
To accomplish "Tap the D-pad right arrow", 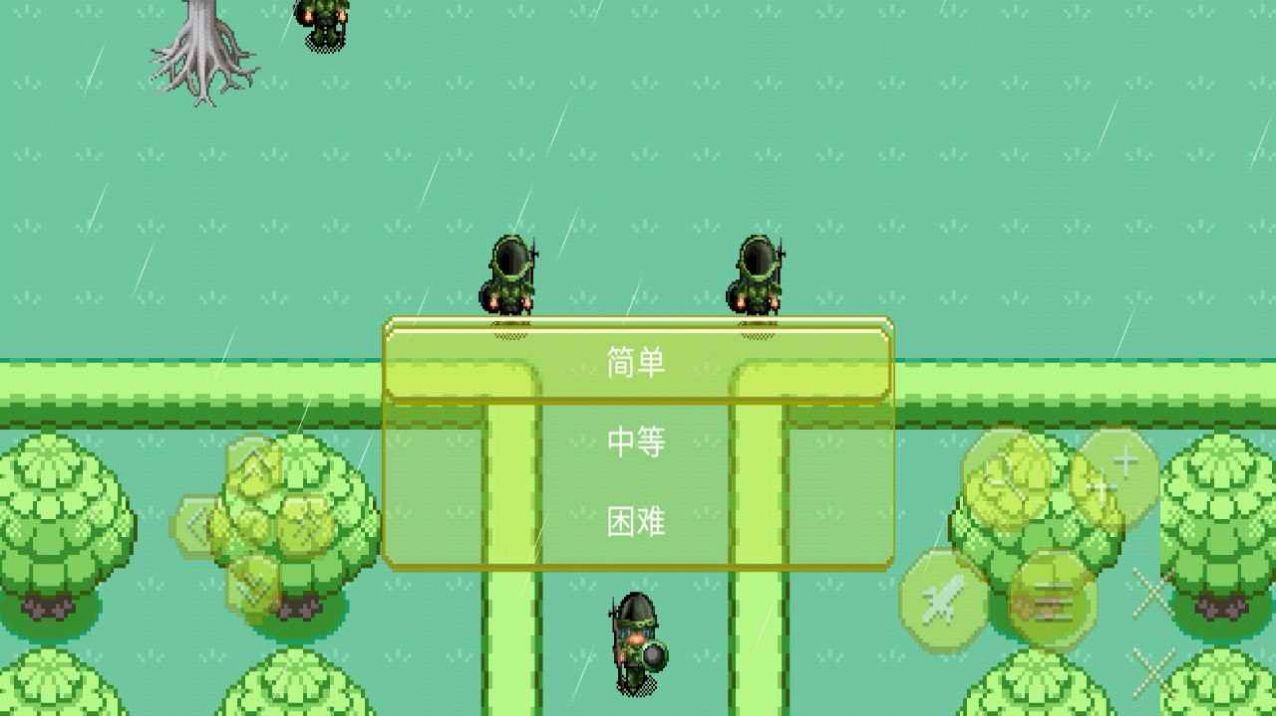I will (308, 525).
